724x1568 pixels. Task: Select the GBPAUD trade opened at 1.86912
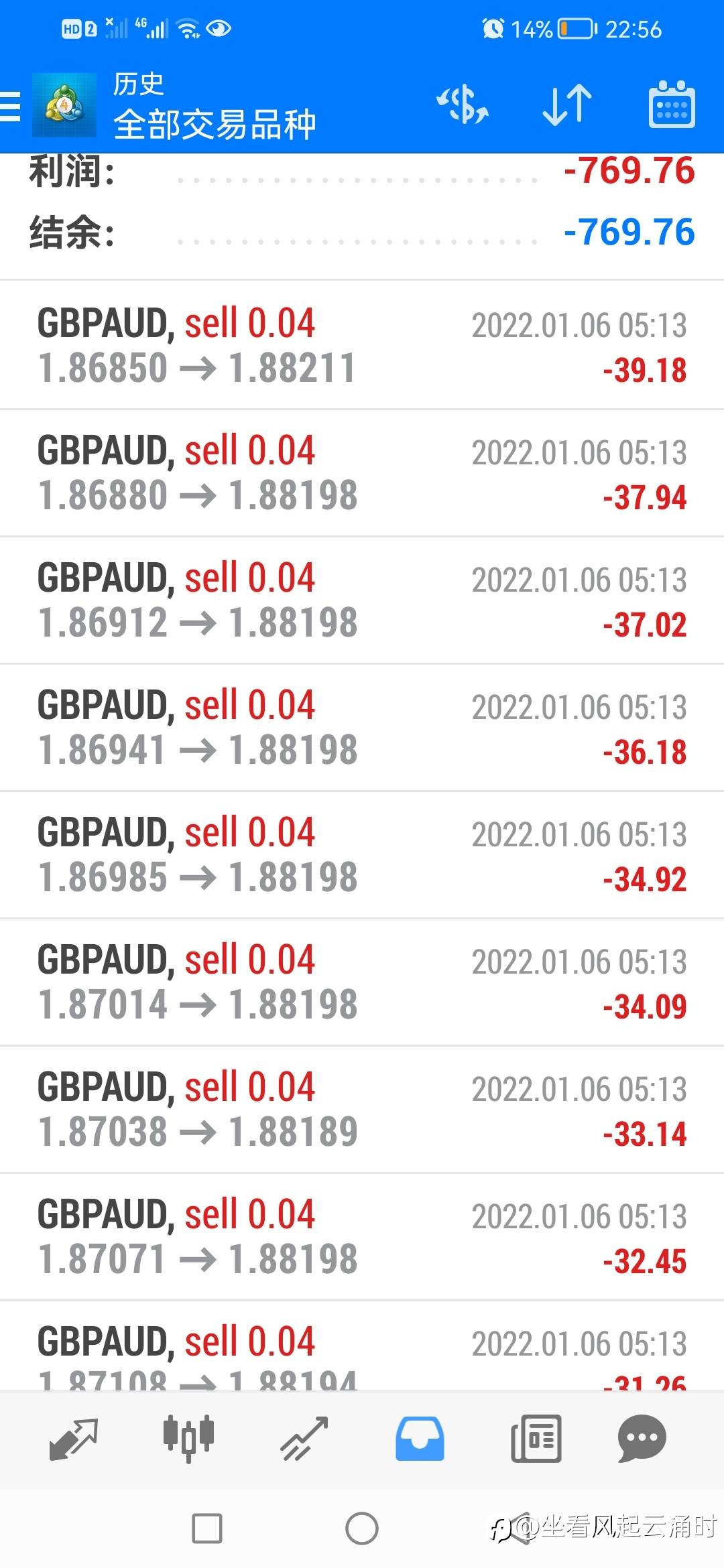point(362,600)
